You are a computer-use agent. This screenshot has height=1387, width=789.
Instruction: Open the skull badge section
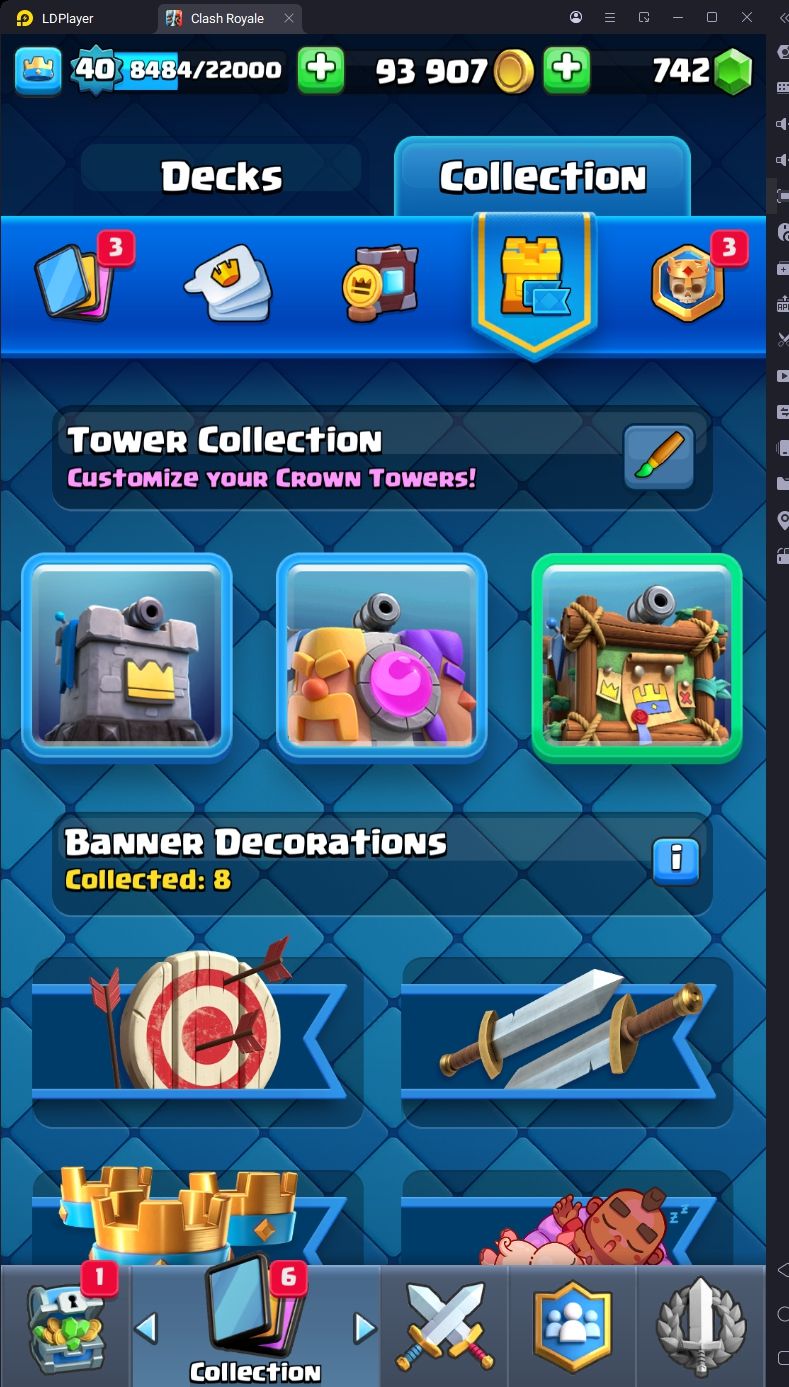(686, 283)
